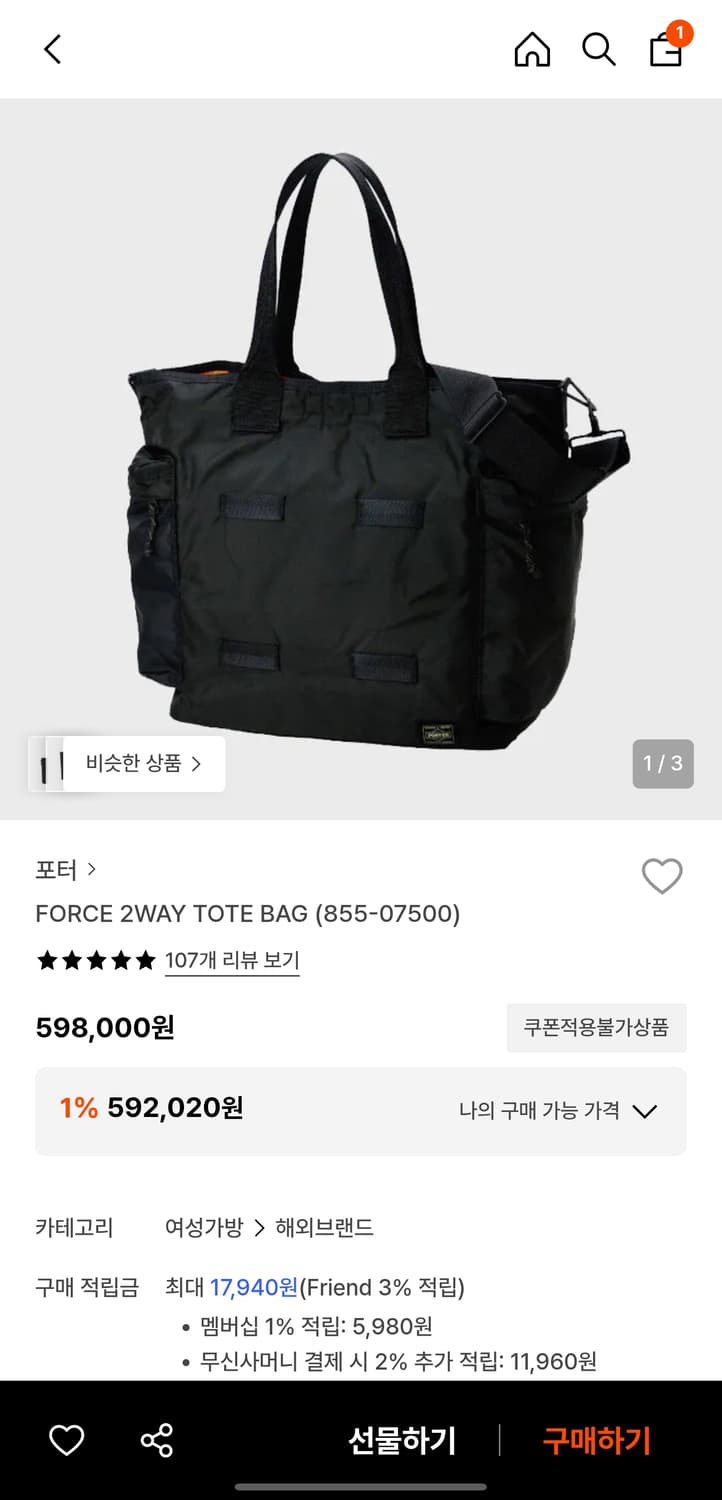Open the 107개 리뷰 보기 link
The height and width of the screenshot is (1500, 722).
[232, 960]
